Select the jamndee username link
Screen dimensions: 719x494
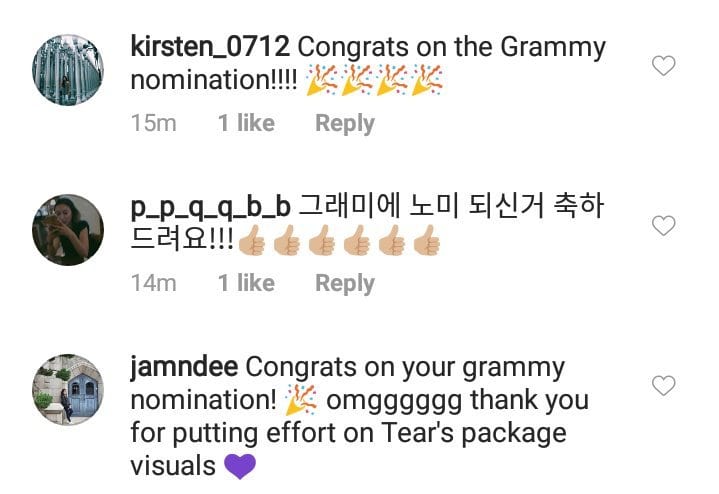tap(184, 367)
